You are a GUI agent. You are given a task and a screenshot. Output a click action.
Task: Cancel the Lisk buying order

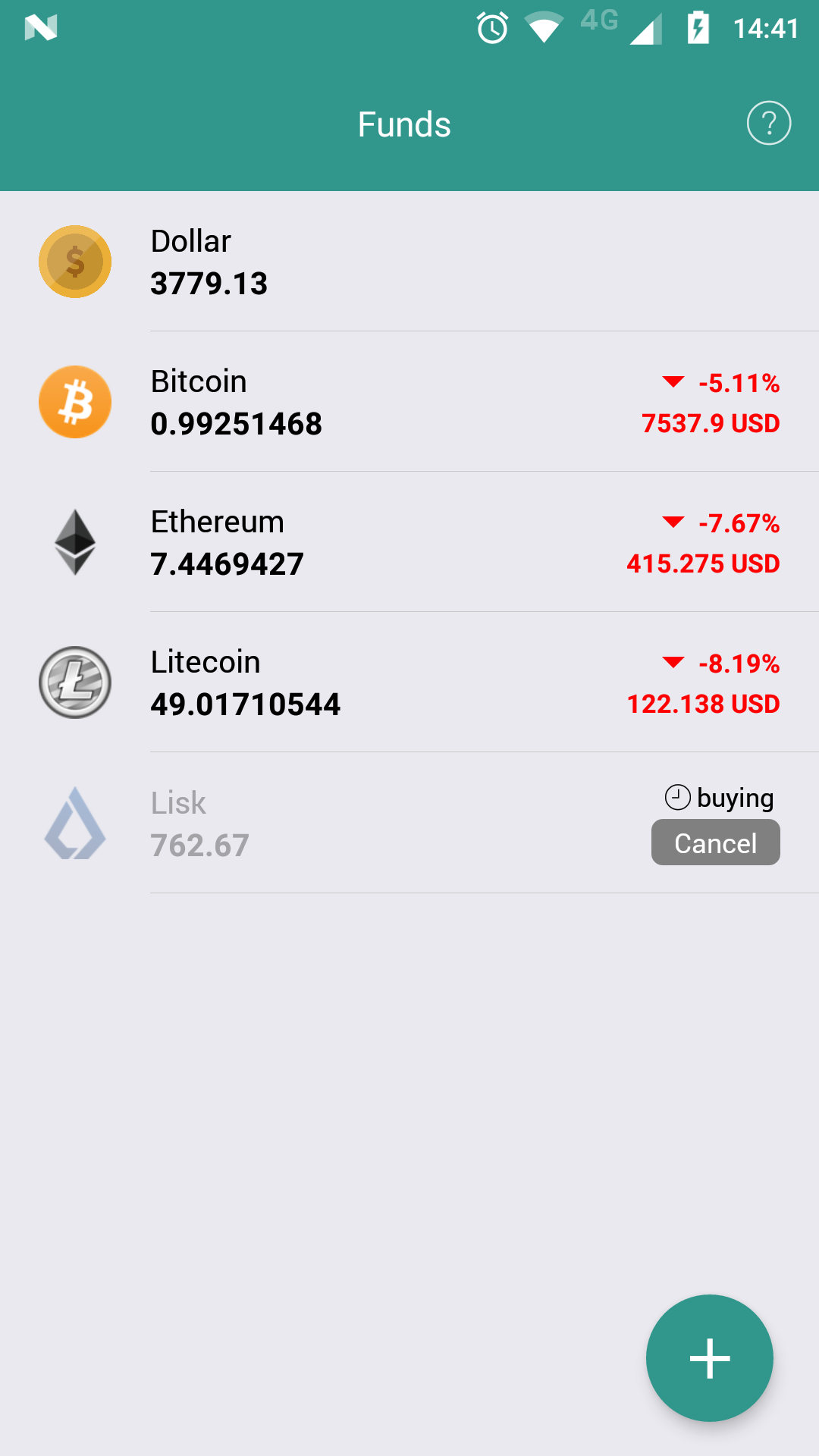click(x=715, y=843)
